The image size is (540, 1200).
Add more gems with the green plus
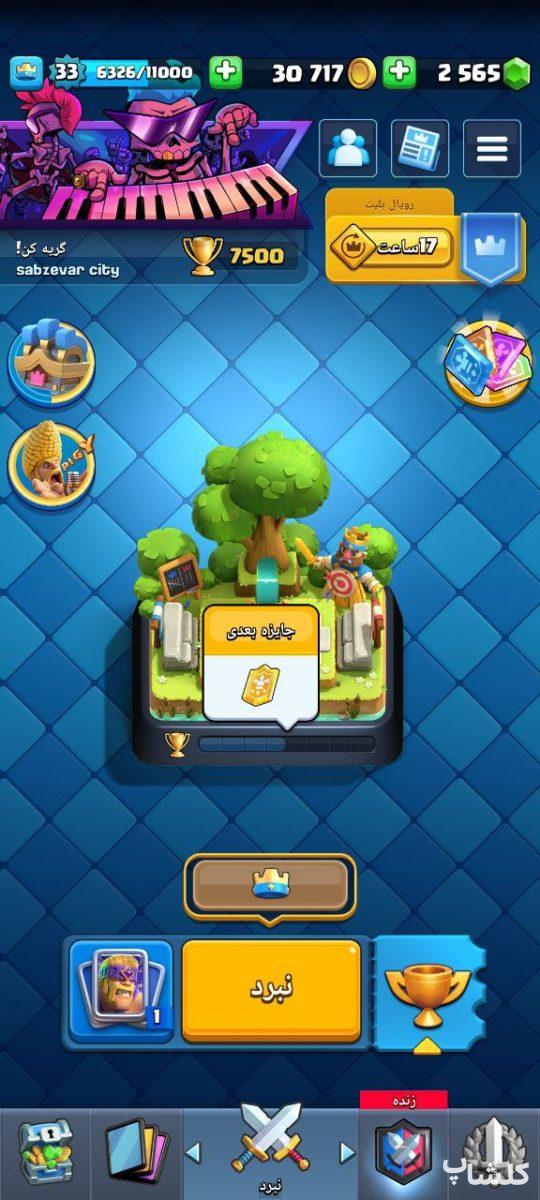click(400, 72)
